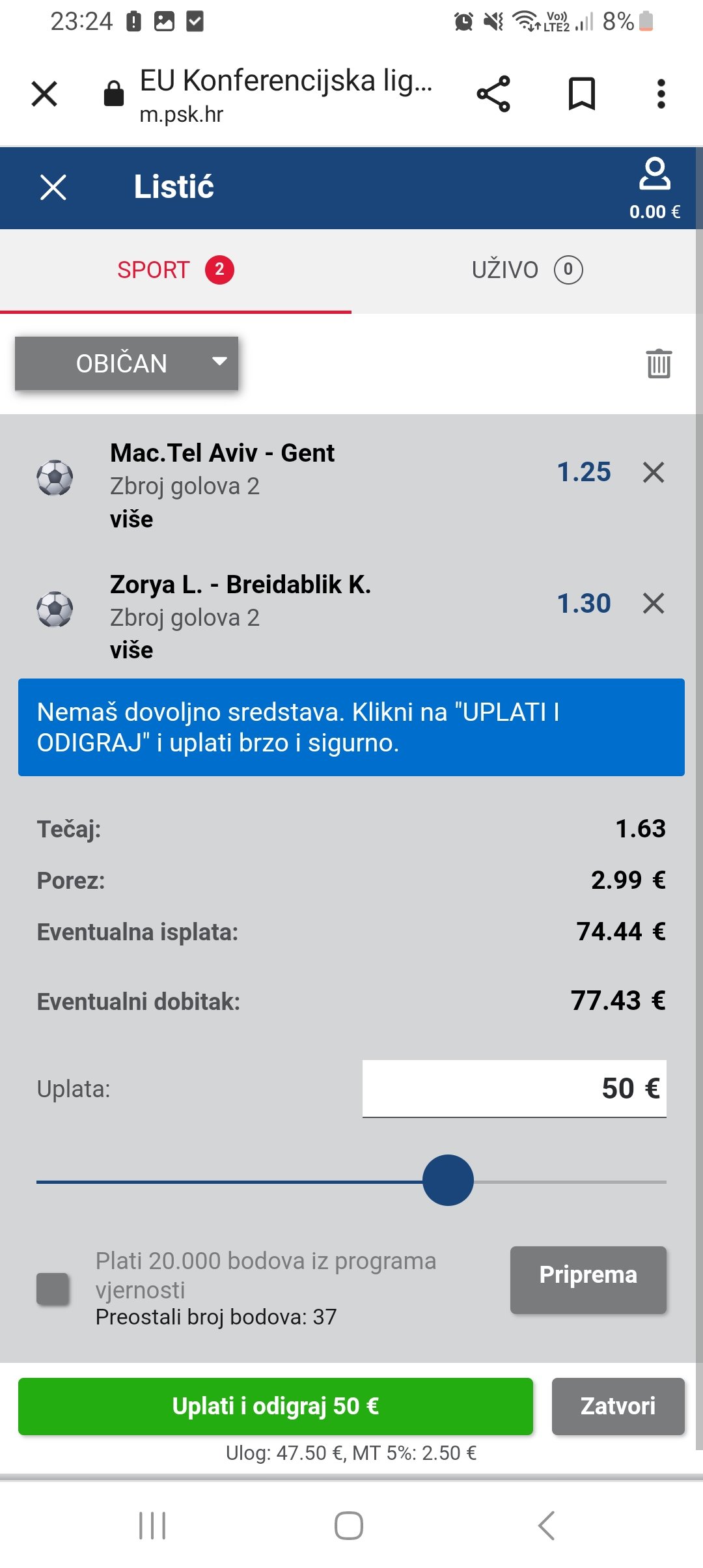Tap the Zatvori button
Viewport: 703px width, 1568px height.
point(618,1407)
